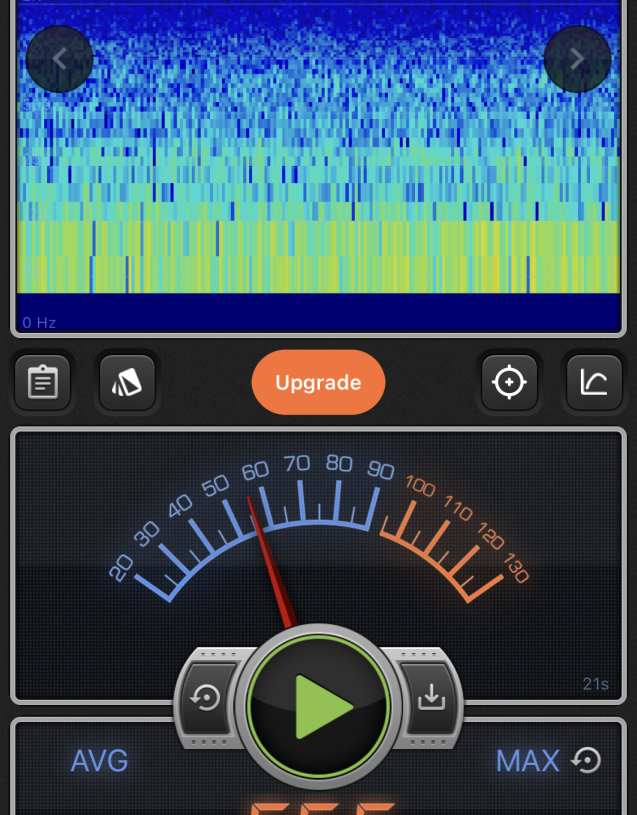Image resolution: width=637 pixels, height=815 pixels.
Task: Open the calibration target icon
Action: click(509, 382)
